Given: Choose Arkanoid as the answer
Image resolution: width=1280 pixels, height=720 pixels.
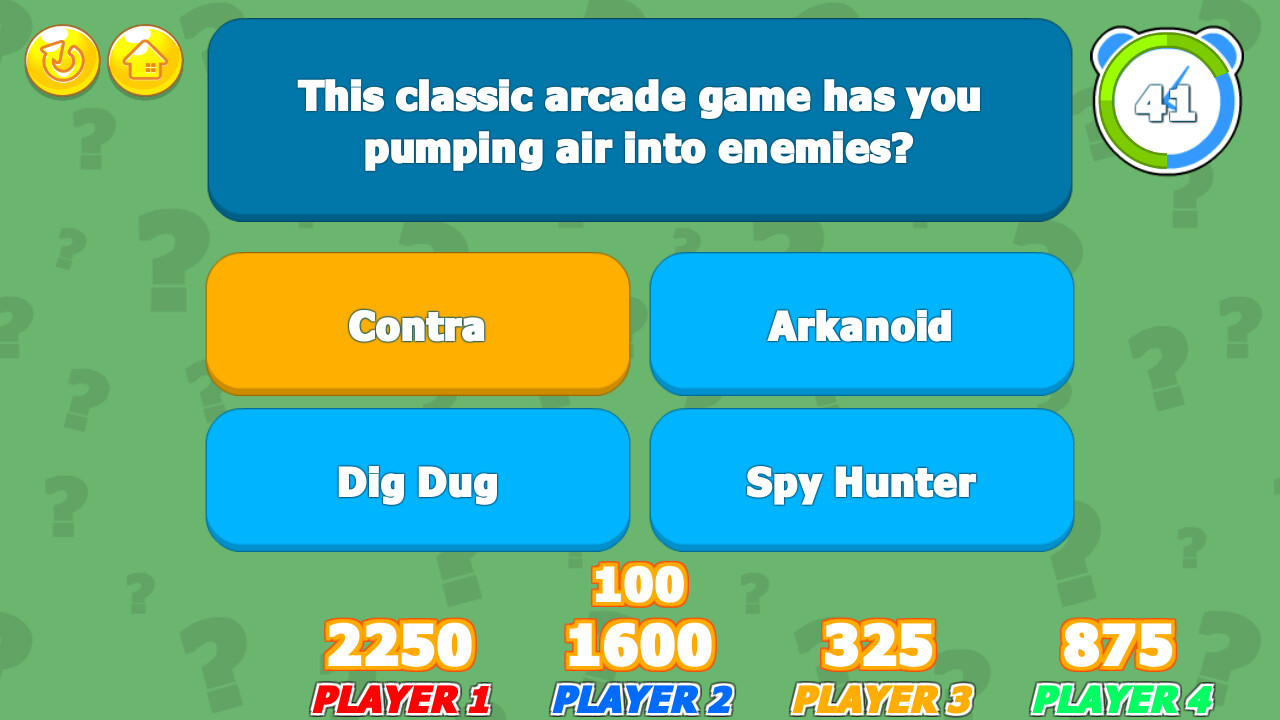Looking at the screenshot, I should pos(861,322).
